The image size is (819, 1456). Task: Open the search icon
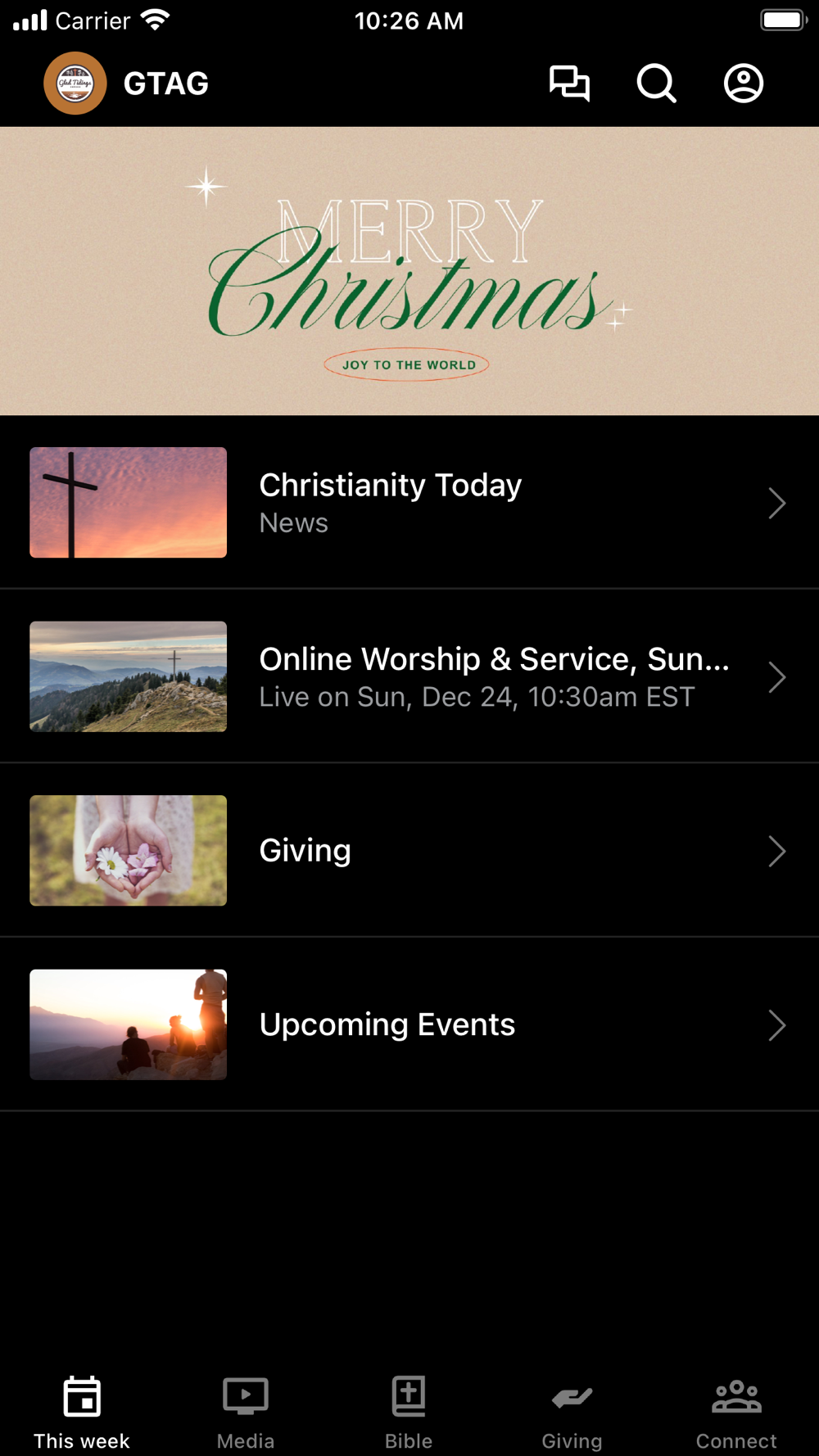tap(656, 84)
